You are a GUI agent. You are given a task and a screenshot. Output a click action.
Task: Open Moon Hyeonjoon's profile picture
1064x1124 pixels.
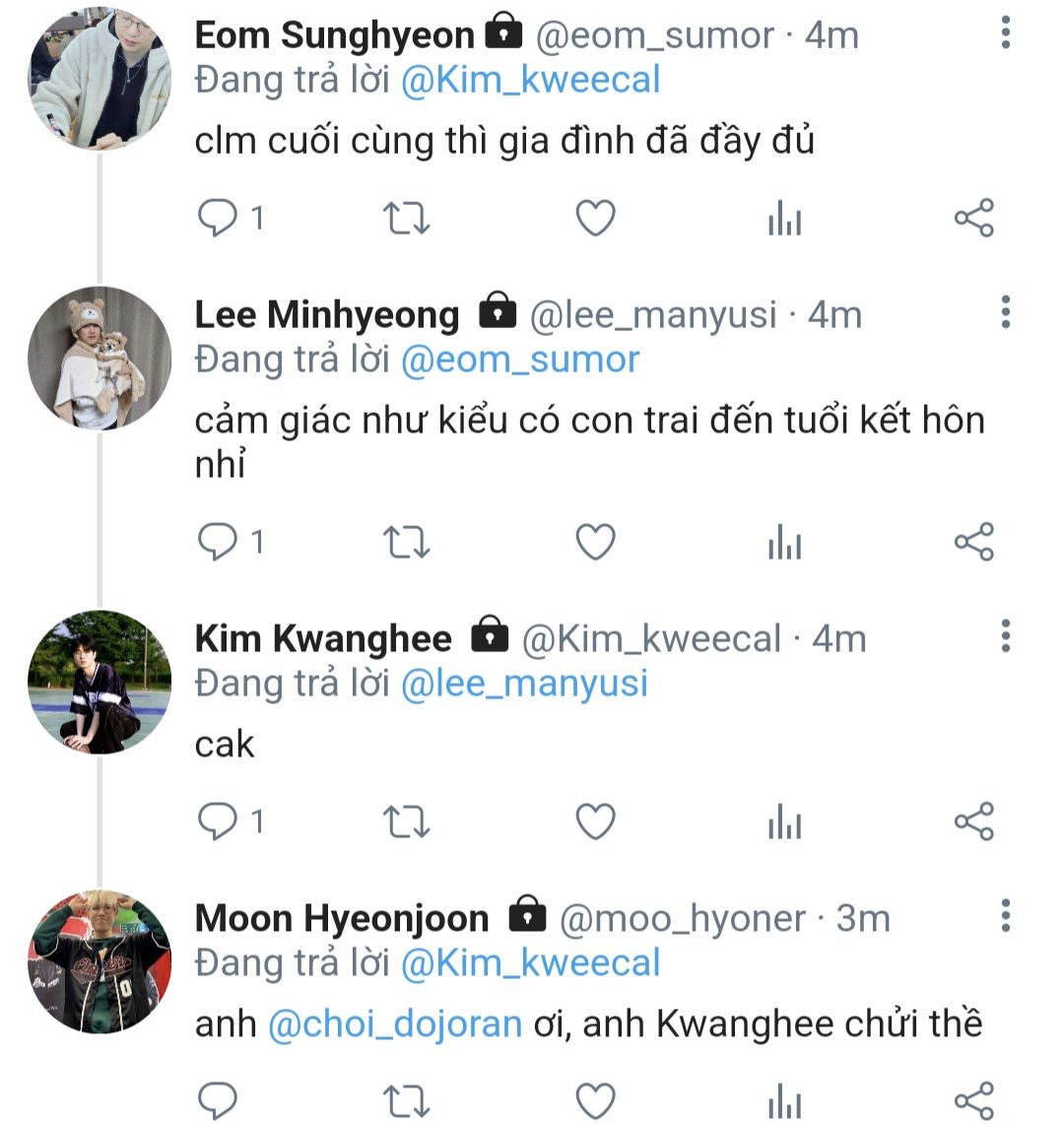[x=100, y=961]
